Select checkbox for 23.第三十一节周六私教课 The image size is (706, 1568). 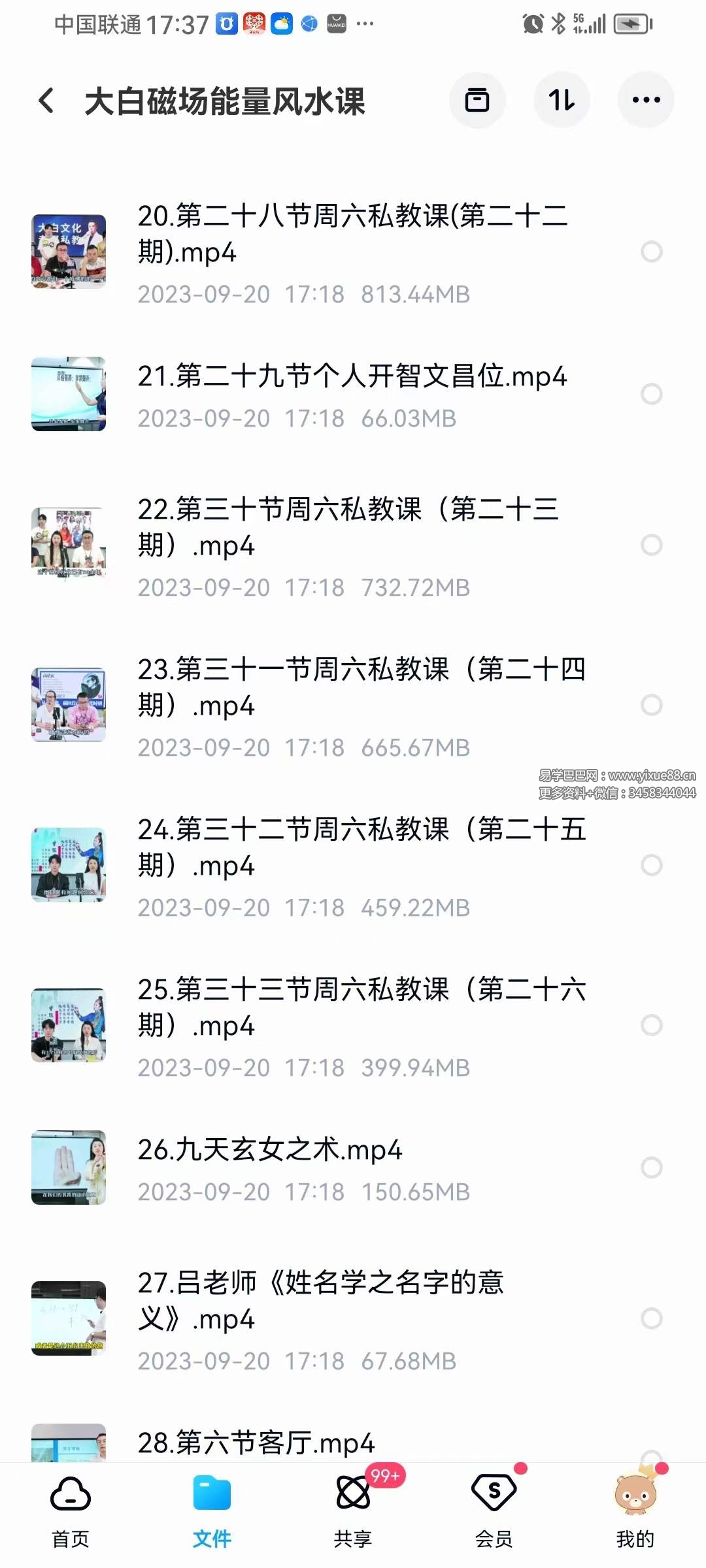pos(652,704)
